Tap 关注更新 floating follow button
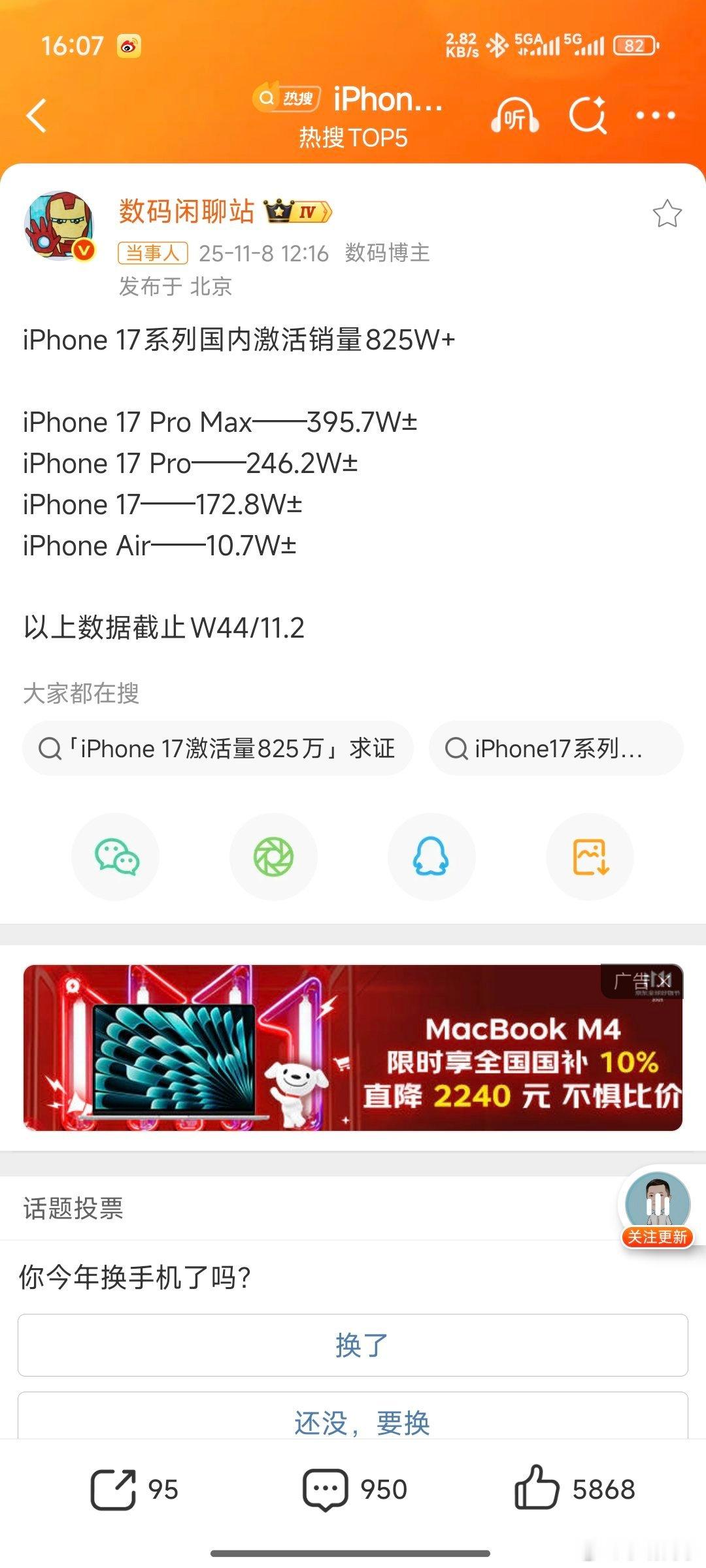This screenshot has height=1568, width=706. pos(657,1237)
